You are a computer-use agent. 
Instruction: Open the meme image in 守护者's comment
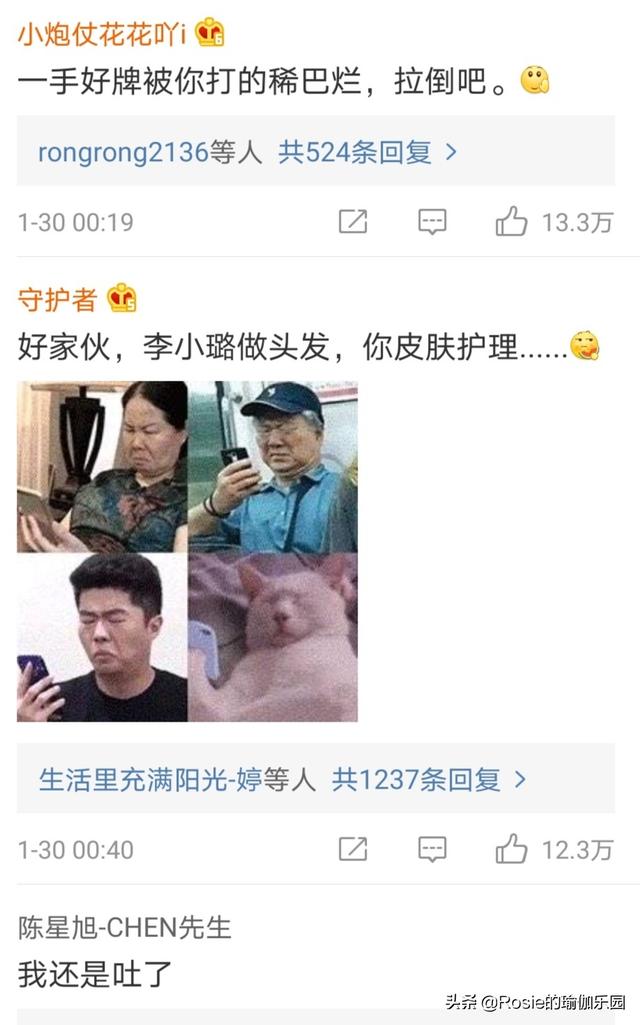click(x=187, y=551)
